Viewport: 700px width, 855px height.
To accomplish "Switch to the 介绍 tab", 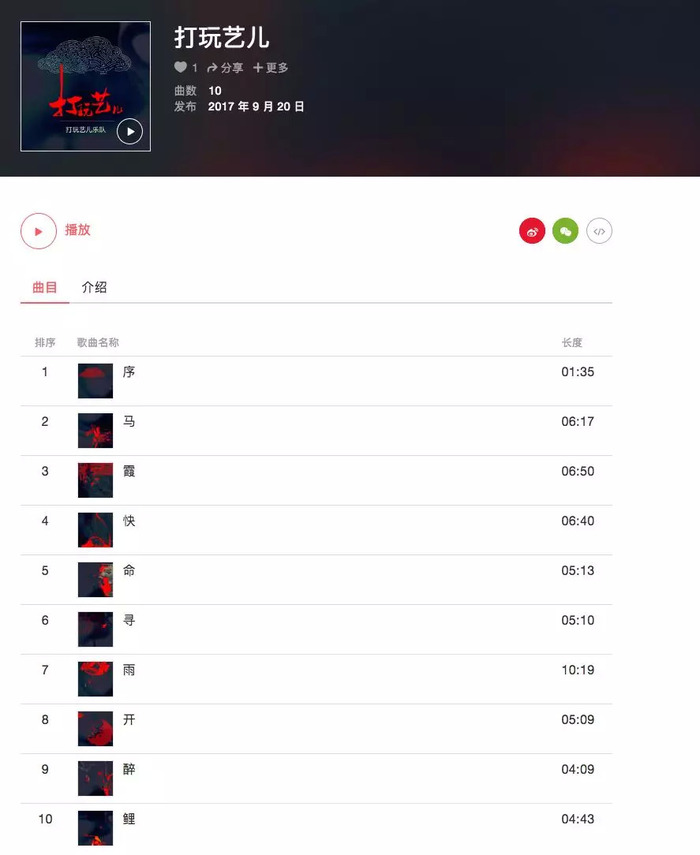I will (94, 287).
